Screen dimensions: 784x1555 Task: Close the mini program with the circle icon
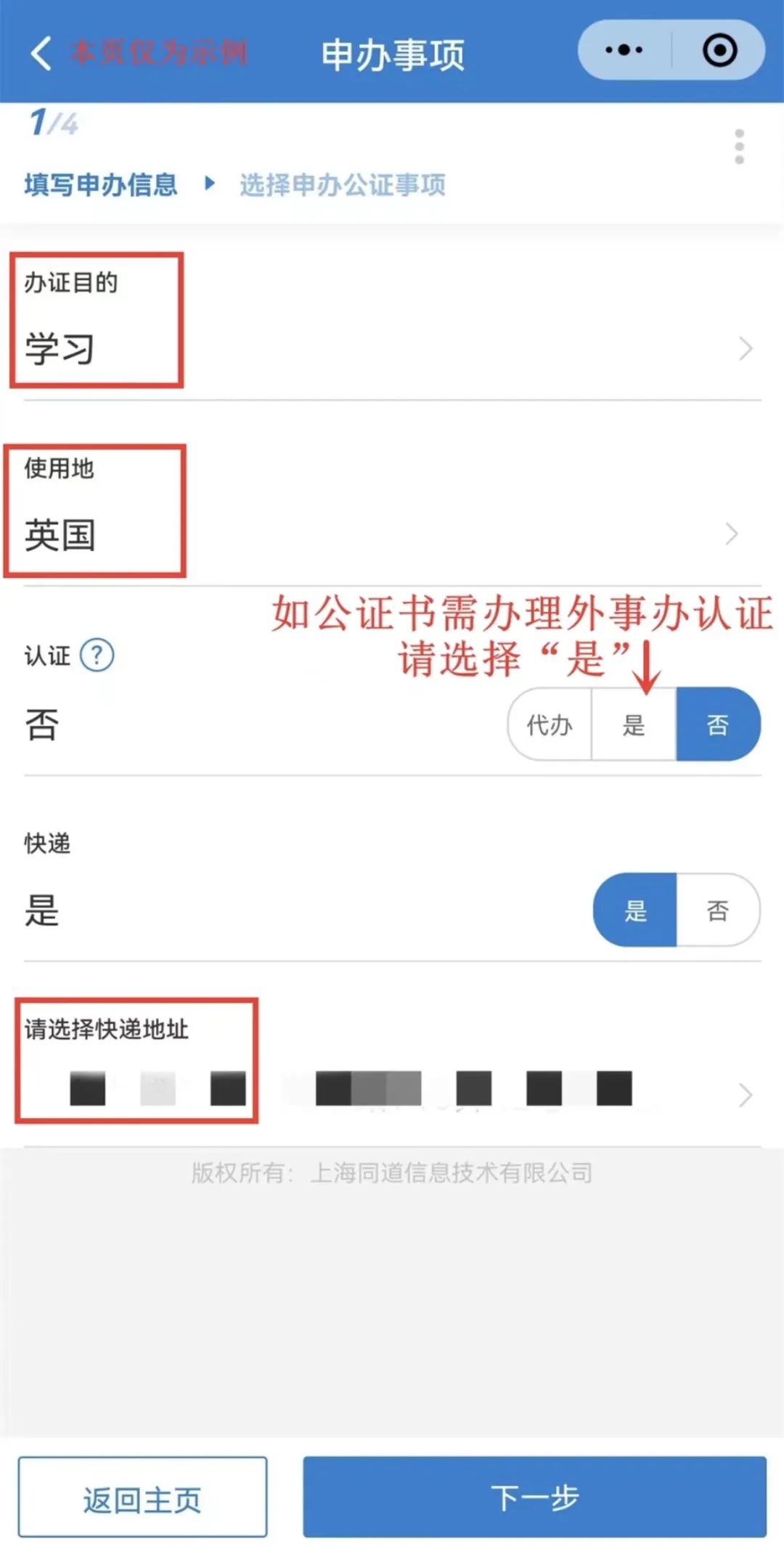click(719, 50)
